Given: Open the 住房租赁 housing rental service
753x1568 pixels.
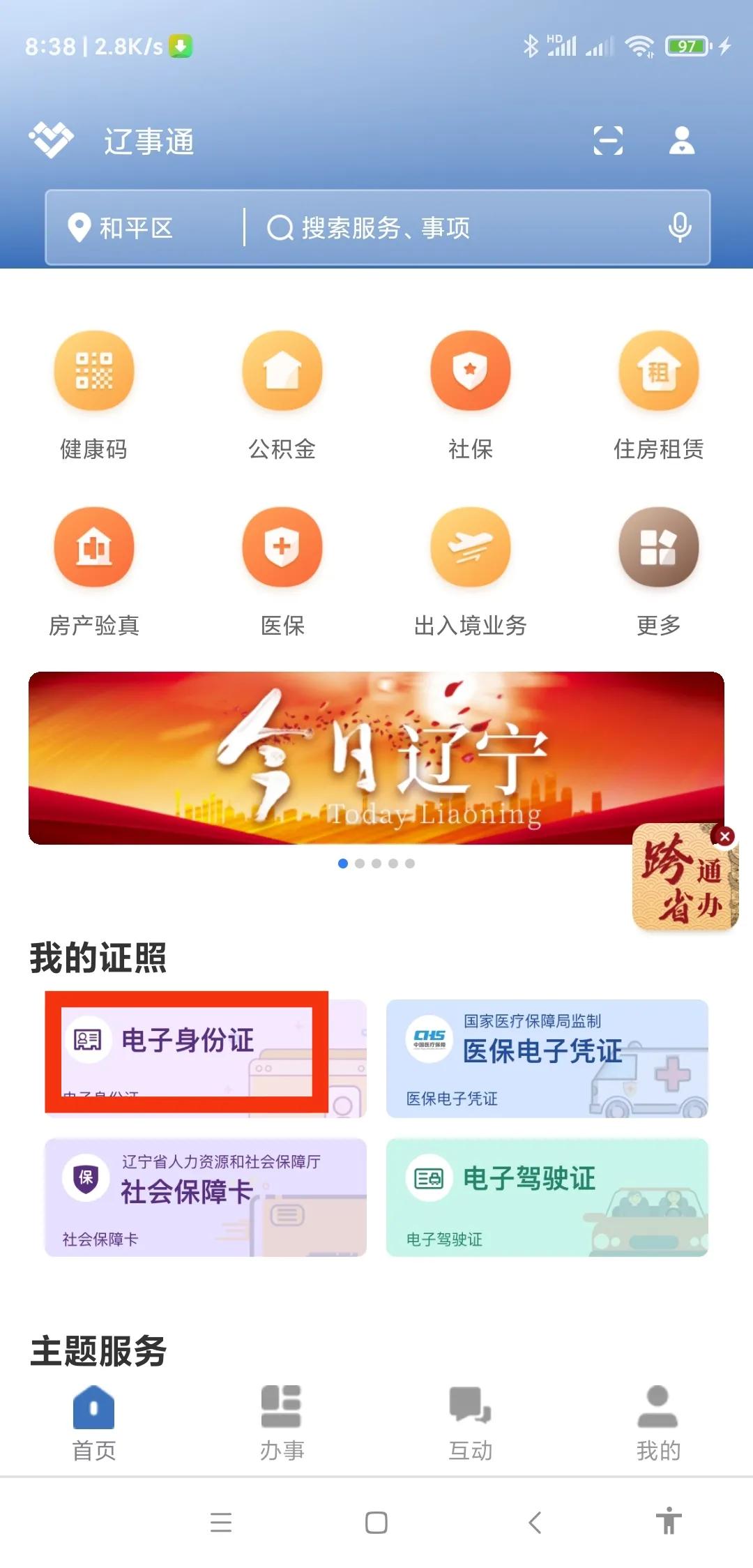Looking at the screenshot, I should [x=658, y=370].
